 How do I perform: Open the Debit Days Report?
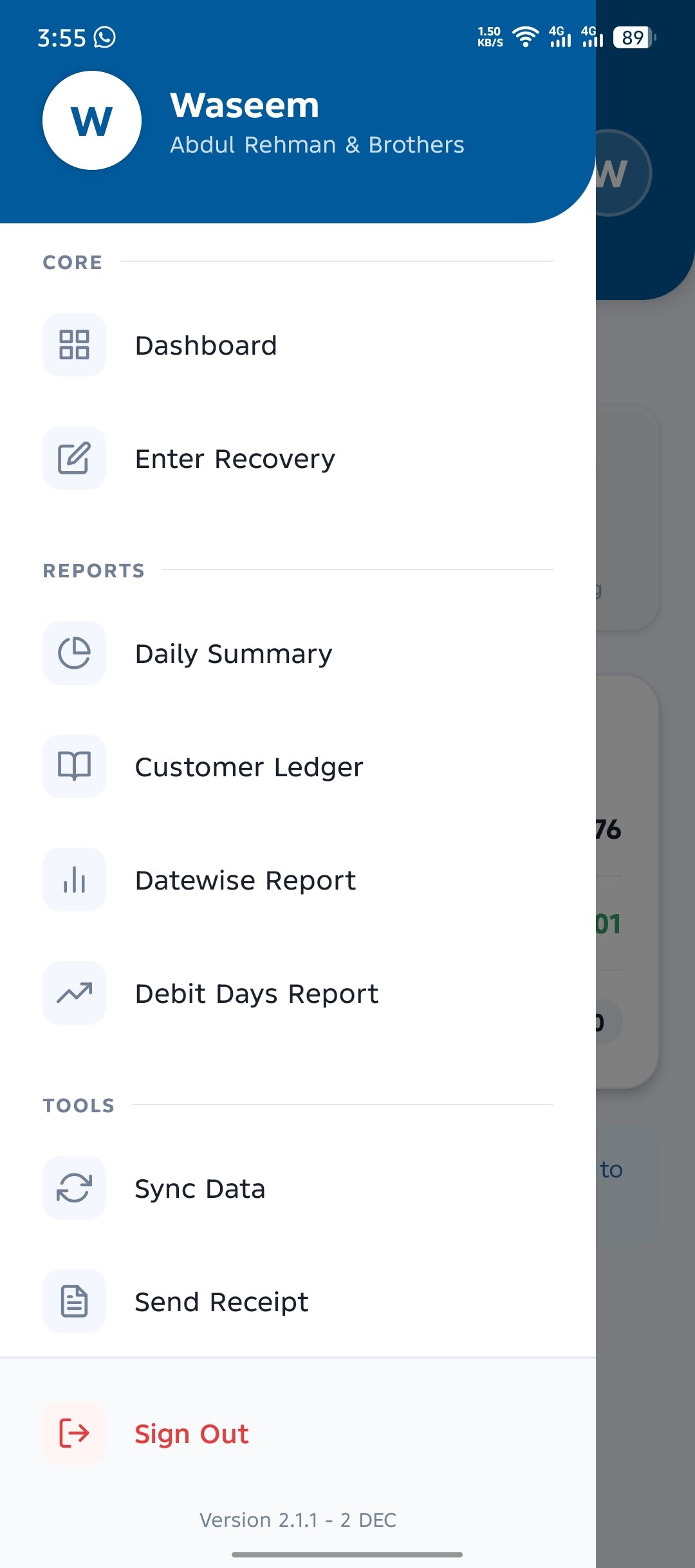tap(256, 993)
